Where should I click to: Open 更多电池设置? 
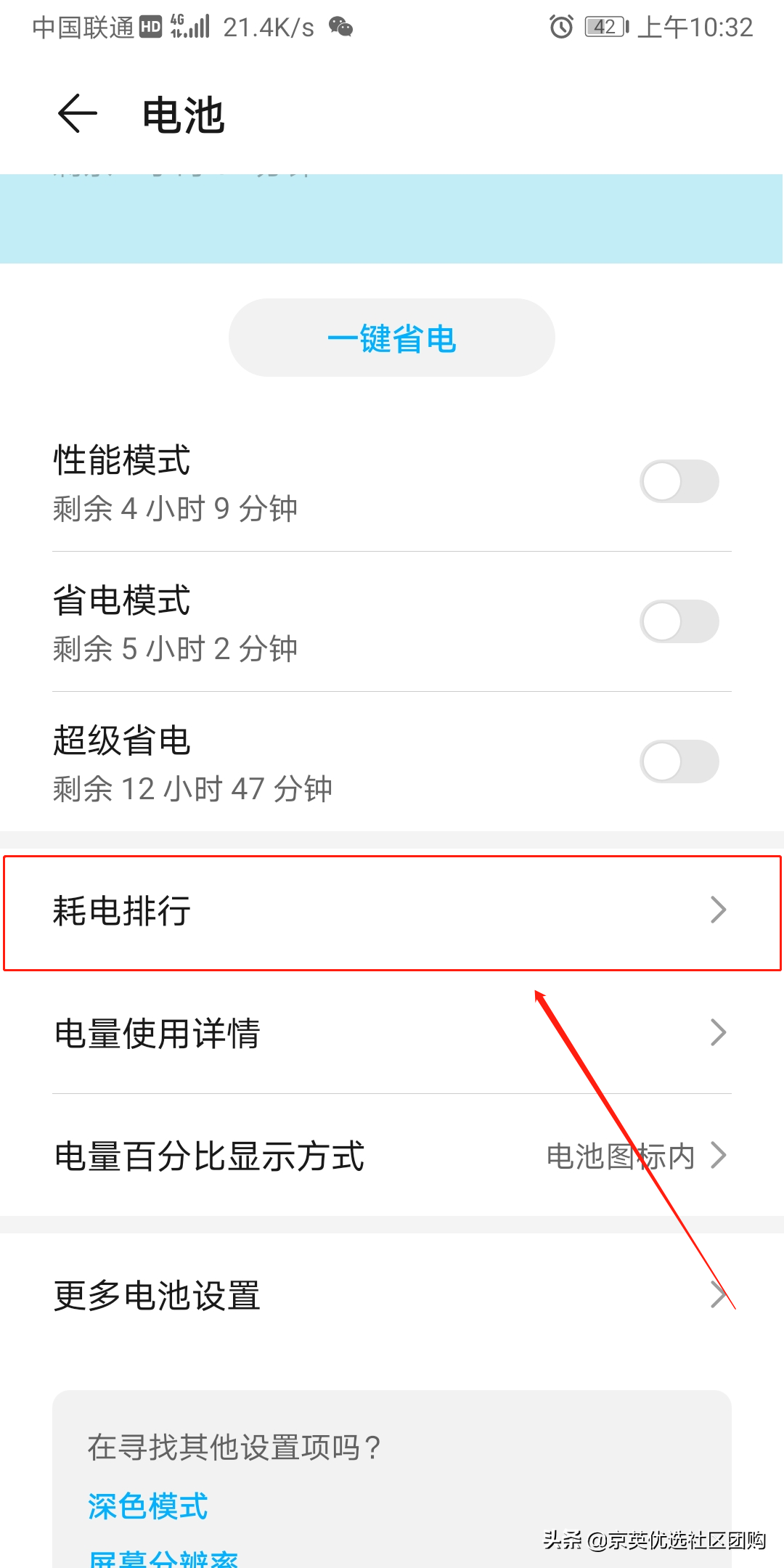click(x=392, y=1295)
